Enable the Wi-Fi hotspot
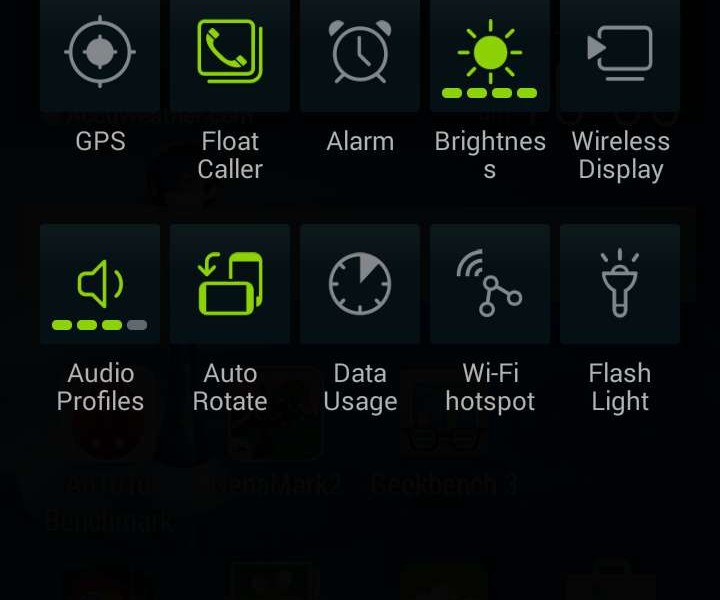 coord(490,284)
